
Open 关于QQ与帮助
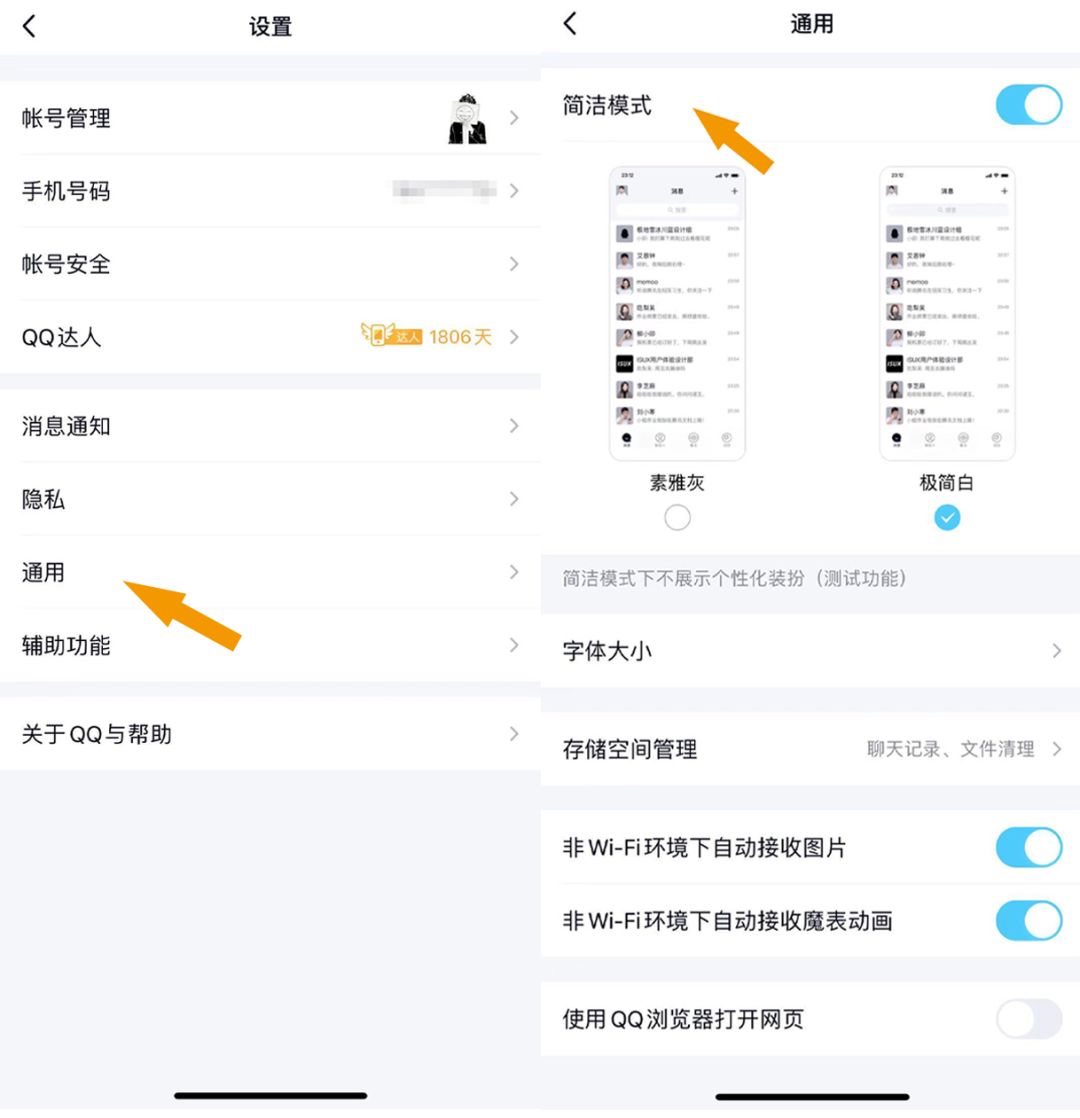tap(270, 734)
